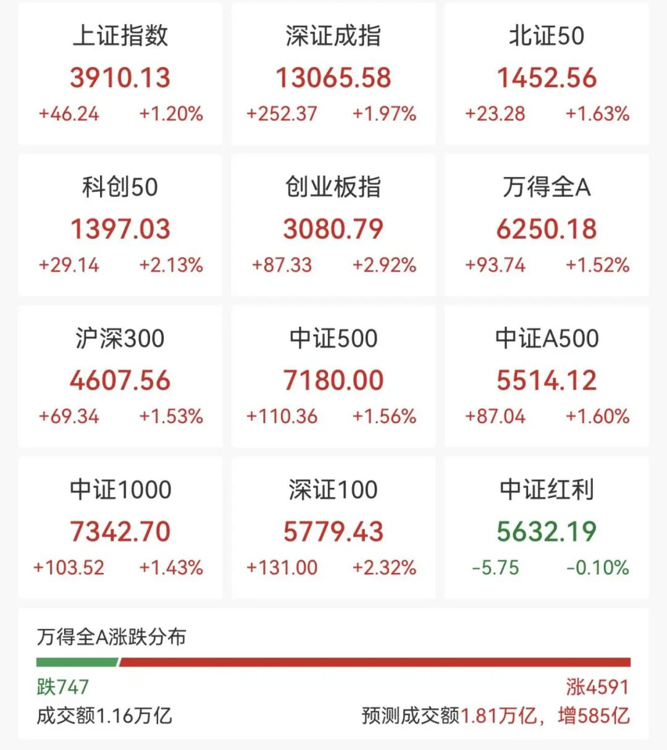The image size is (667, 750).
Task: View the 中证500 index card
Action: [333, 378]
